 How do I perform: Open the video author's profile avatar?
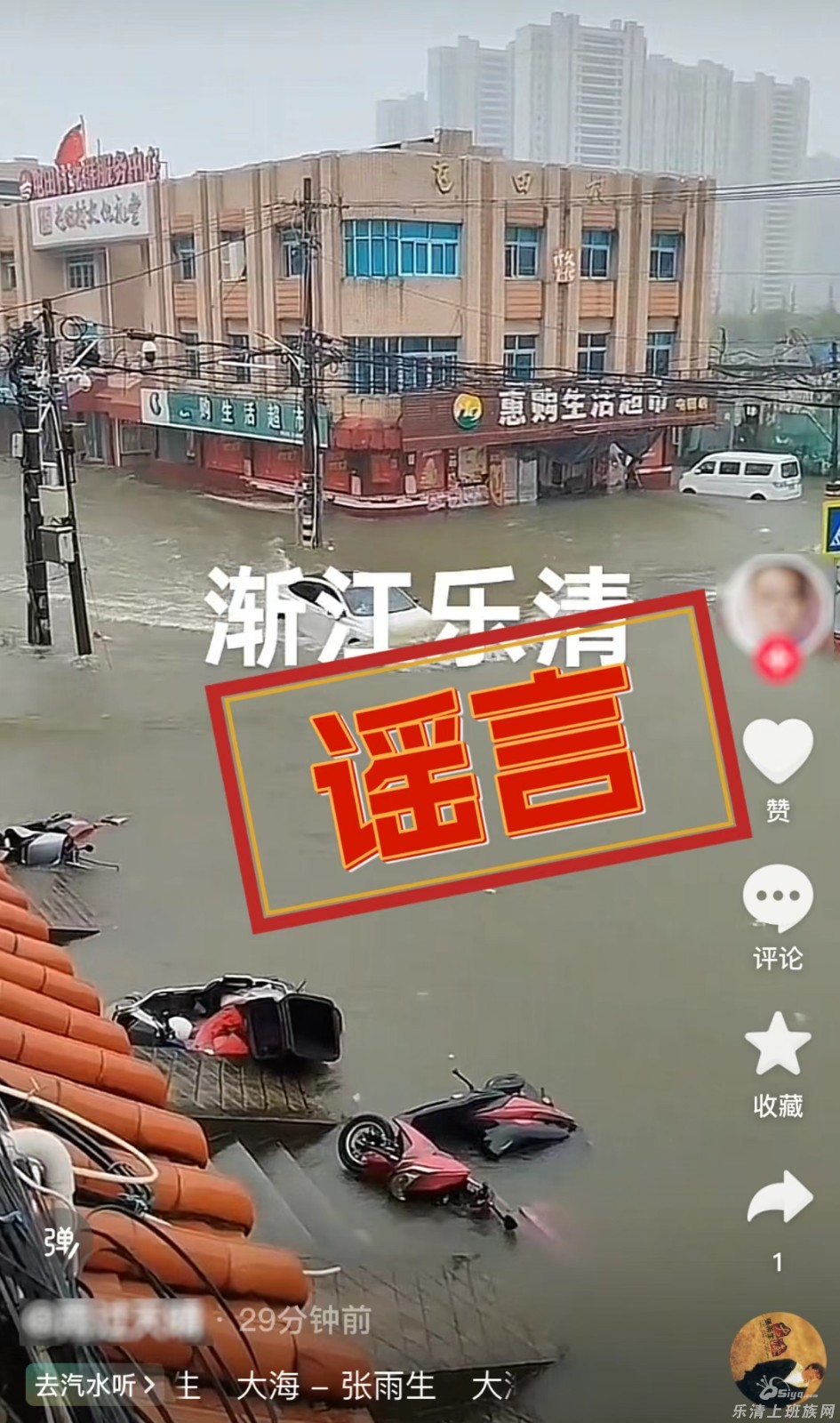(778, 594)
